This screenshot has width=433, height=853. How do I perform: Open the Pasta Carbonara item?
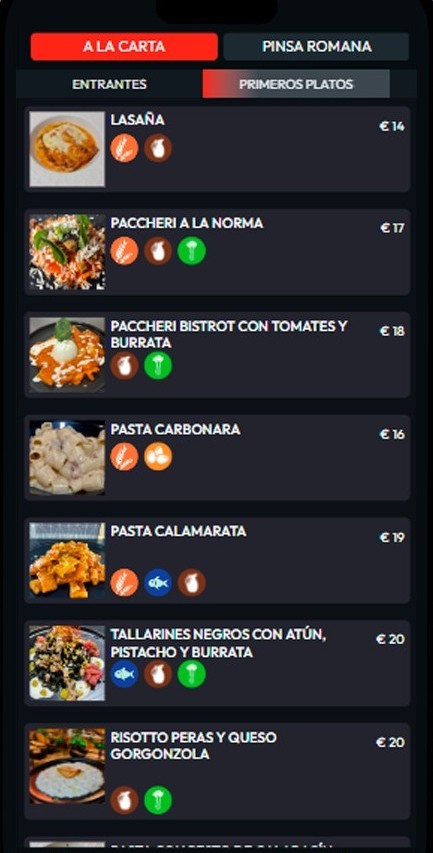click(217, 458)
